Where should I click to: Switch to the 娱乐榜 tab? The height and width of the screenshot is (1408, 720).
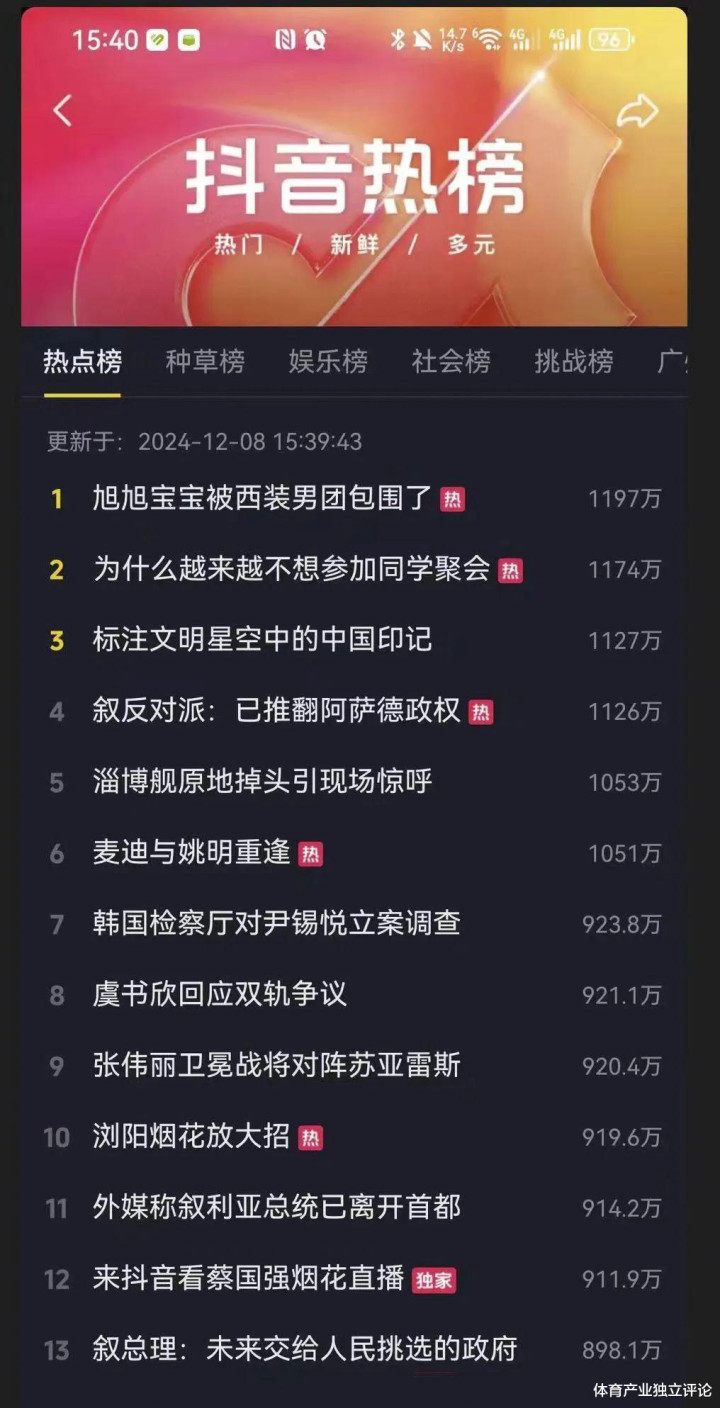coord(328,361)
